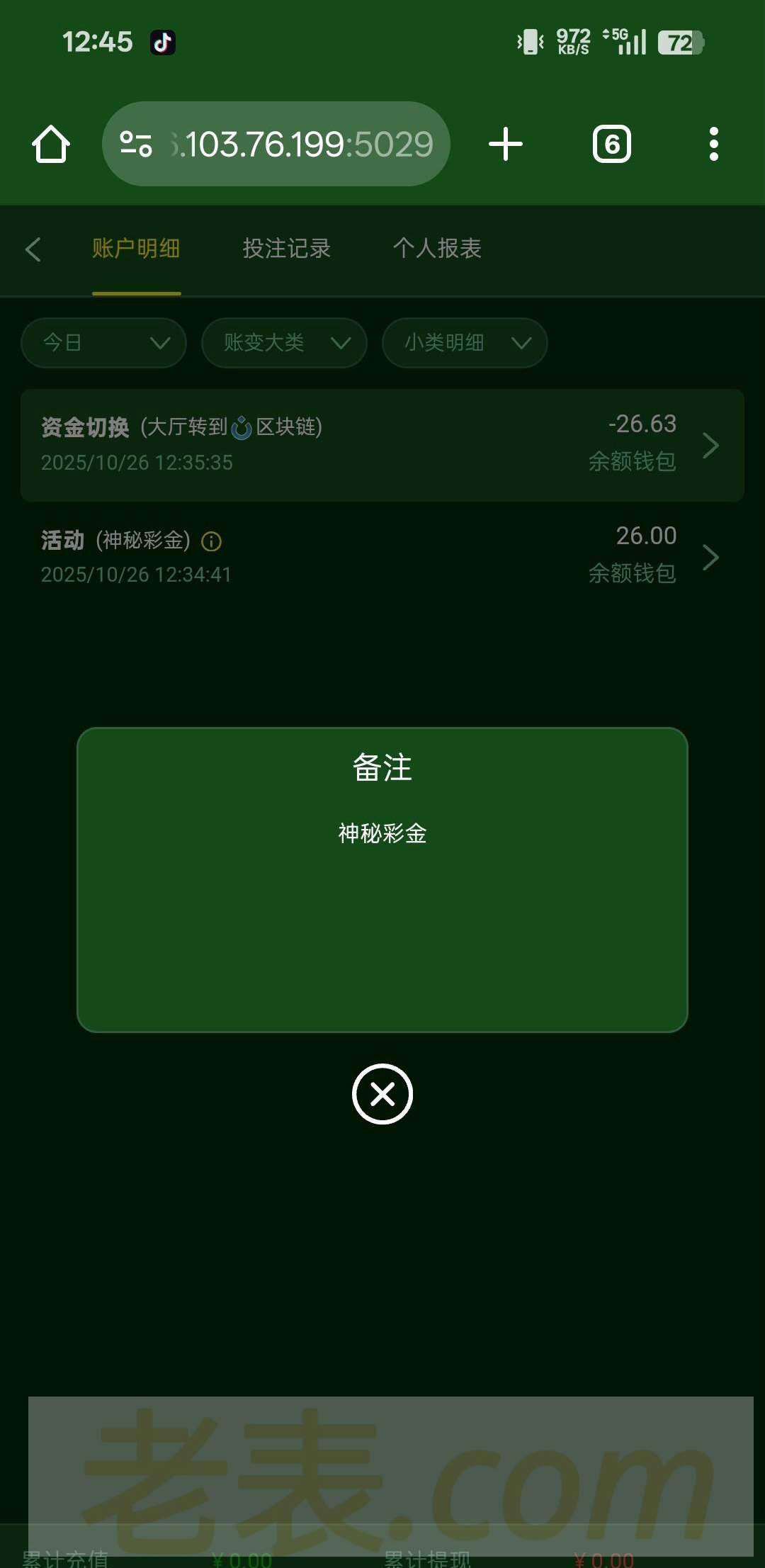Expand the 今日 date dropdown

(x=104, y=343)
